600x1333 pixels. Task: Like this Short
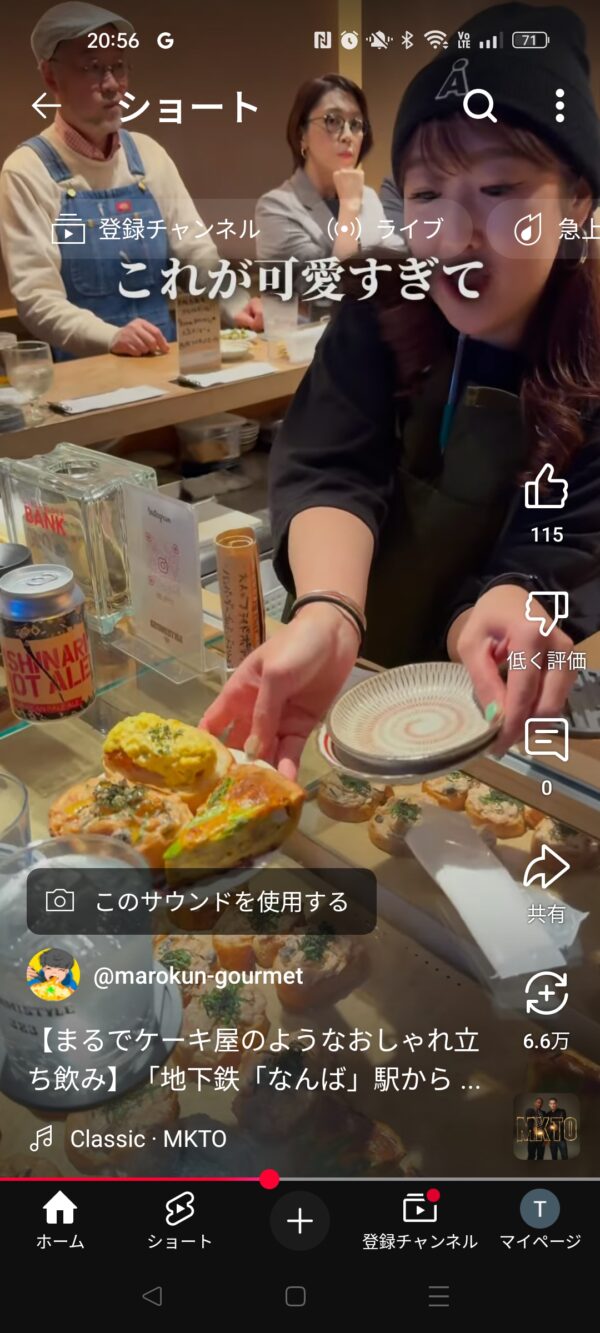pyautogui.click(x=546, y=488)
